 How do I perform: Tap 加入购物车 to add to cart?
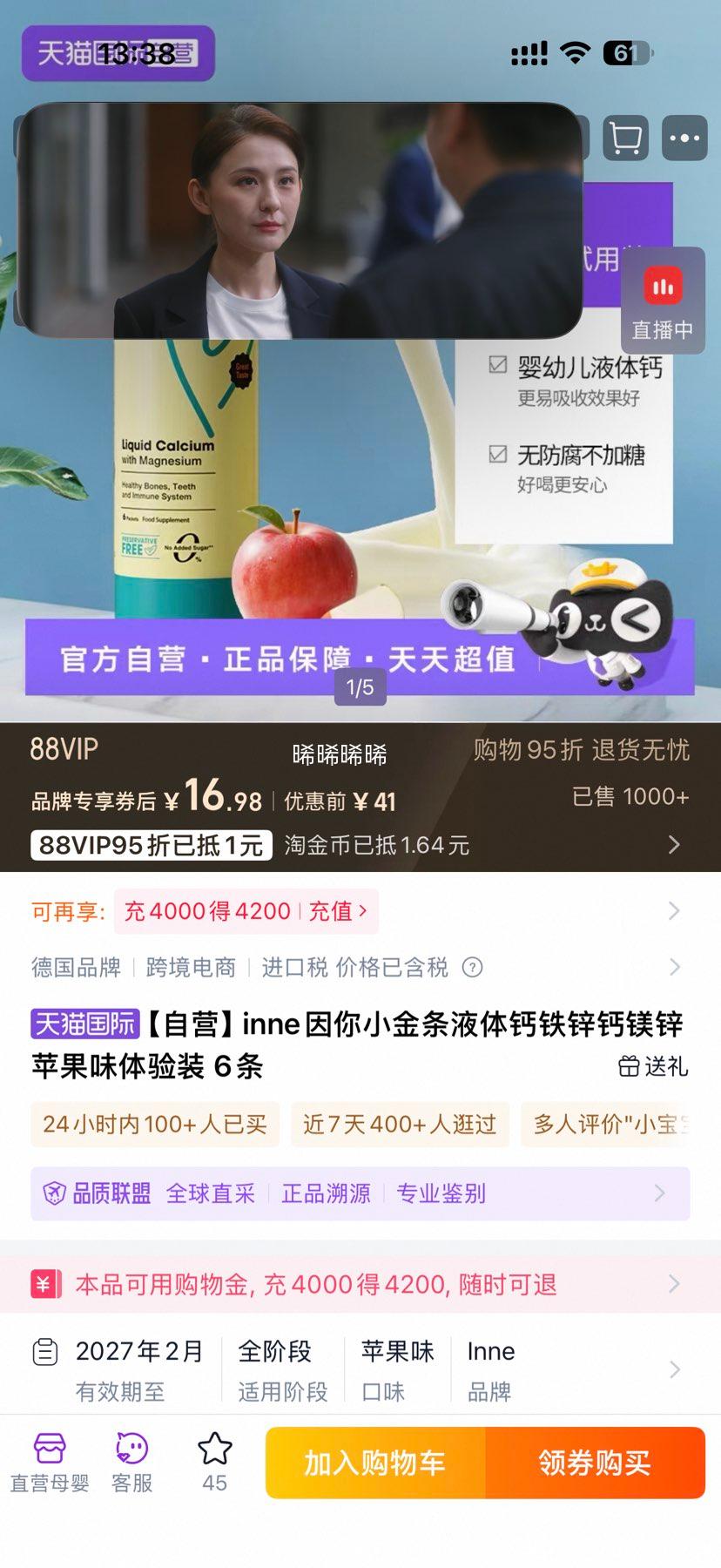point(375,1463)
